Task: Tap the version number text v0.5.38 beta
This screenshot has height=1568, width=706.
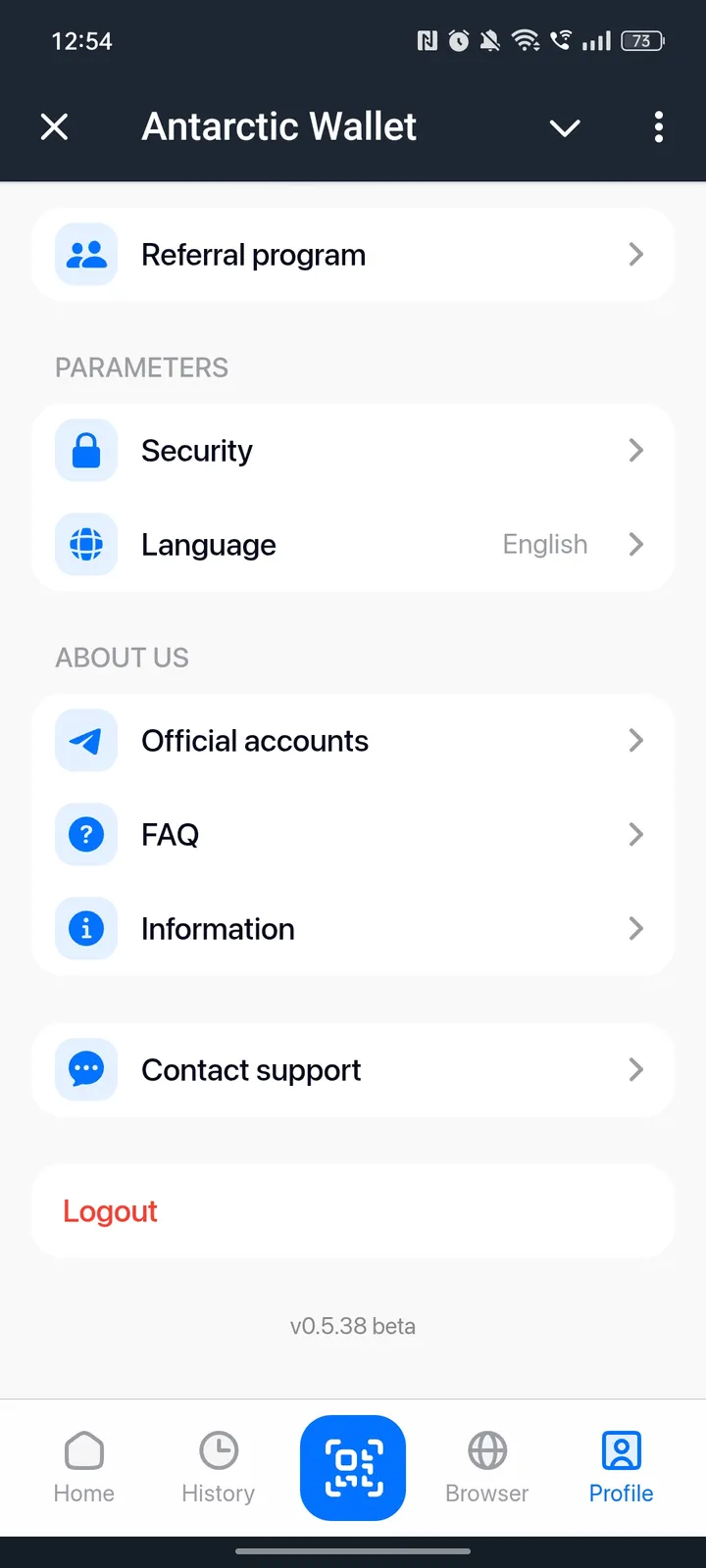Action: [x=353, y=1325]
